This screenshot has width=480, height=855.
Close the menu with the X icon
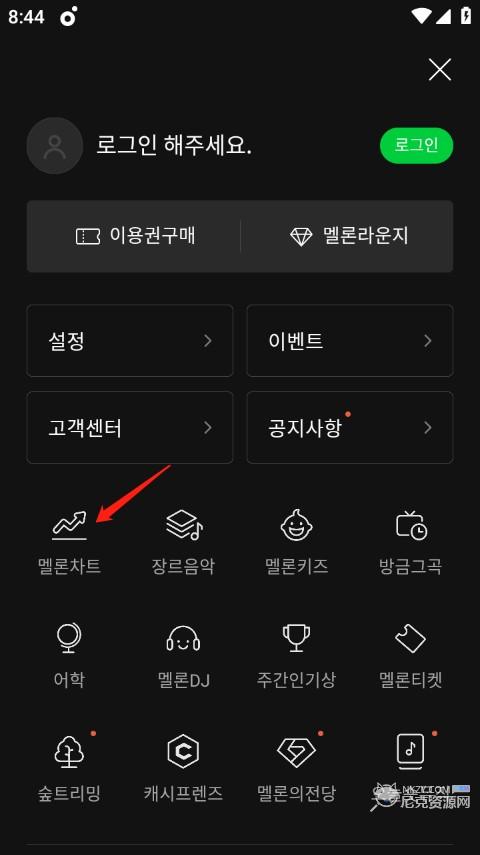pyautogui.click(x=440, y=70)
